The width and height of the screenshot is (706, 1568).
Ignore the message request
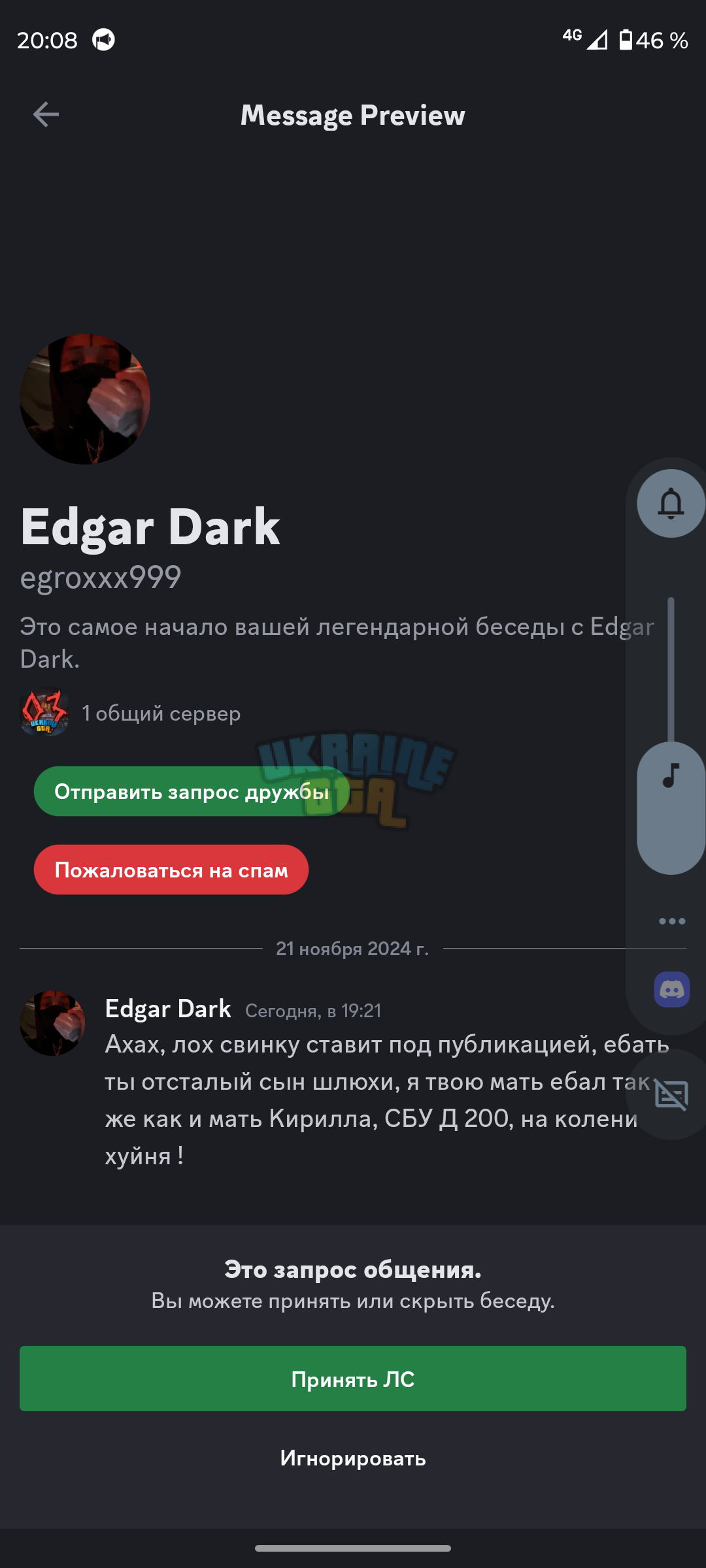(x=353, y=1458)
